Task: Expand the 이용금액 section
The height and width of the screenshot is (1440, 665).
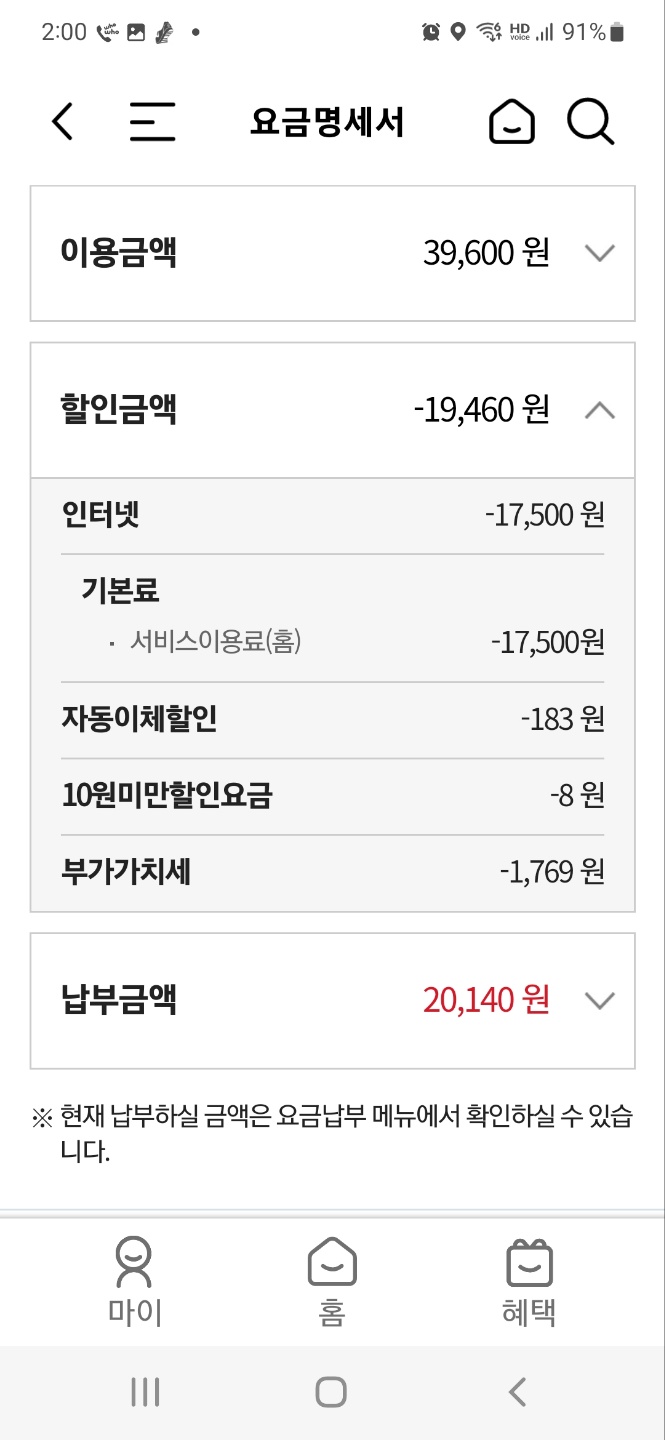Action: tap(599, 253)
